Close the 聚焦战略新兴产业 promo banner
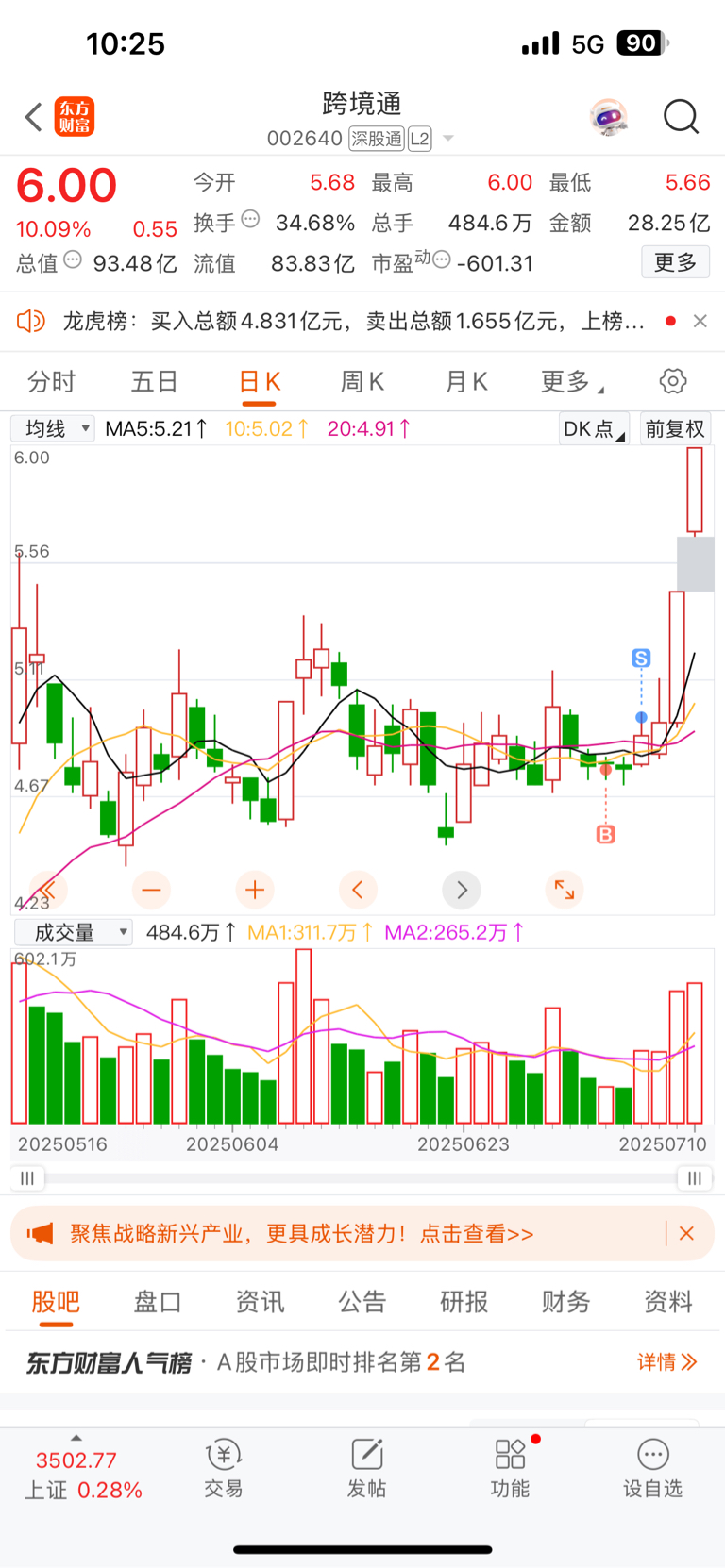This screenshot has height=1568, width=725. click(686, 1233)
